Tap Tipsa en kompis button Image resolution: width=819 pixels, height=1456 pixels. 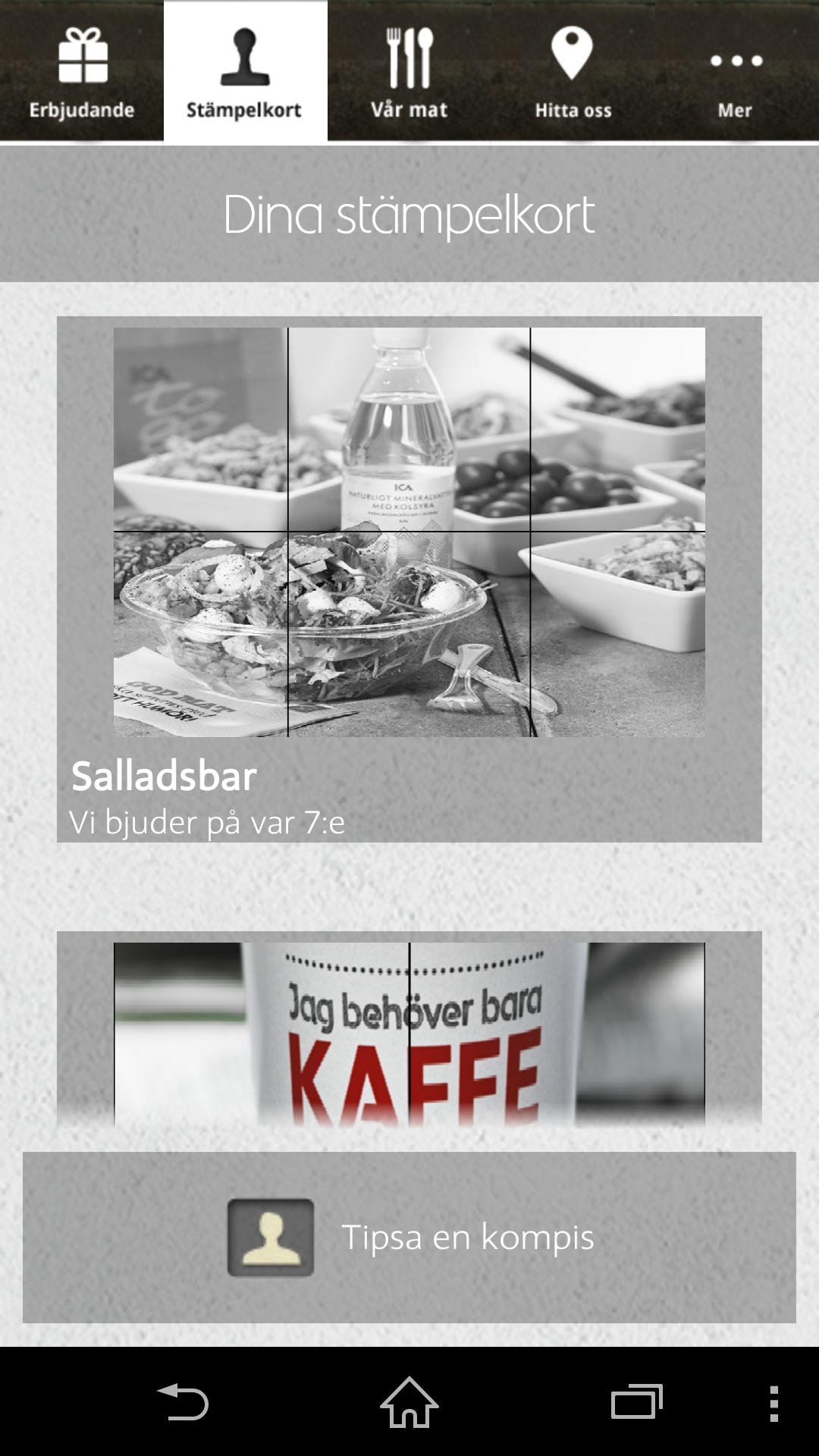409,1238
